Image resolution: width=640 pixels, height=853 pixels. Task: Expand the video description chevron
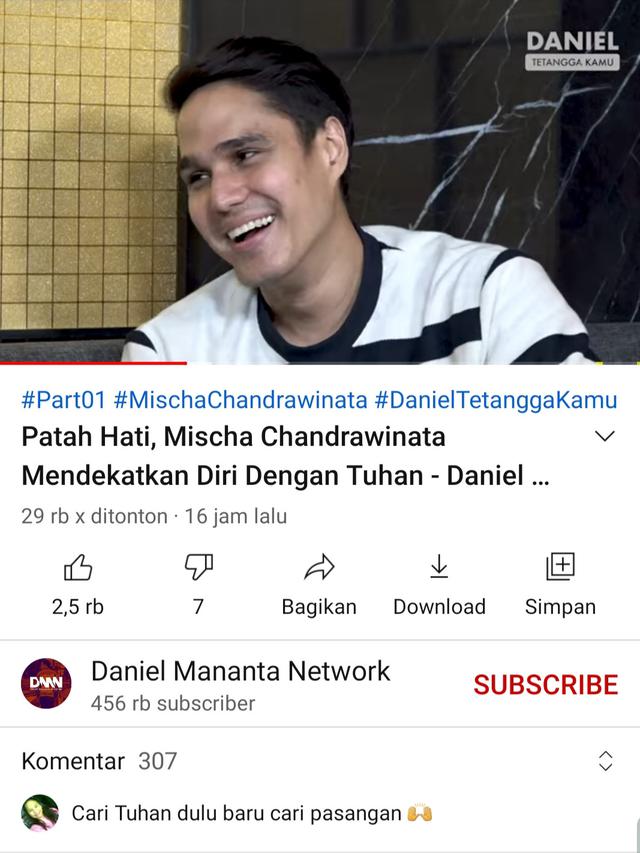[605, 437]
